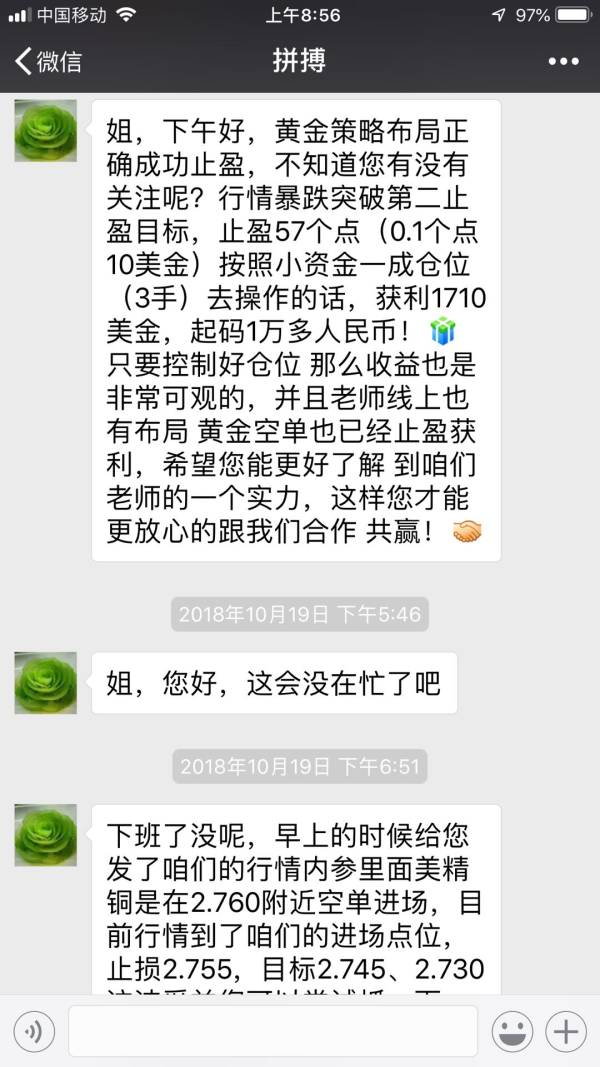Switch to voice message input
The width and height of the screenshot is (600, 1067).
pyautogui.click(x=34, y=1031)
